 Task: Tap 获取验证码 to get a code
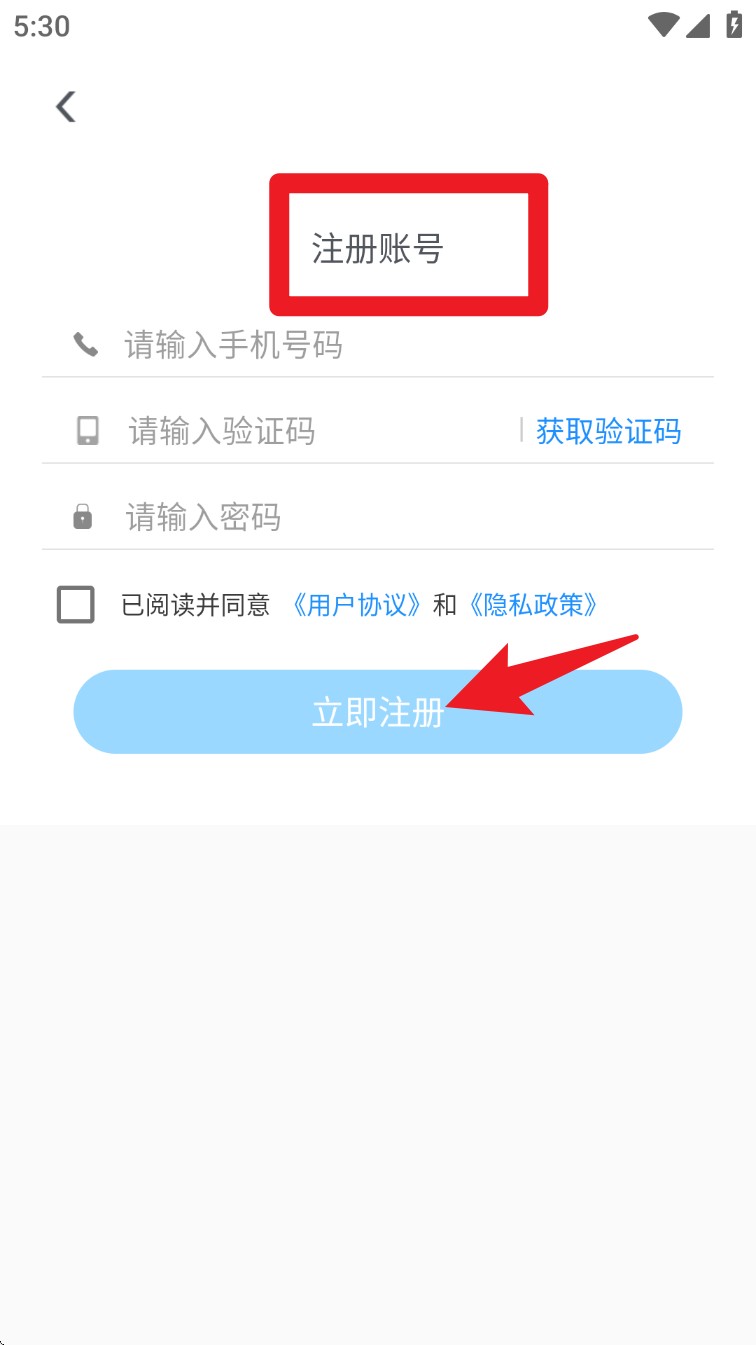pyautogui.click(x=608, y=432)
